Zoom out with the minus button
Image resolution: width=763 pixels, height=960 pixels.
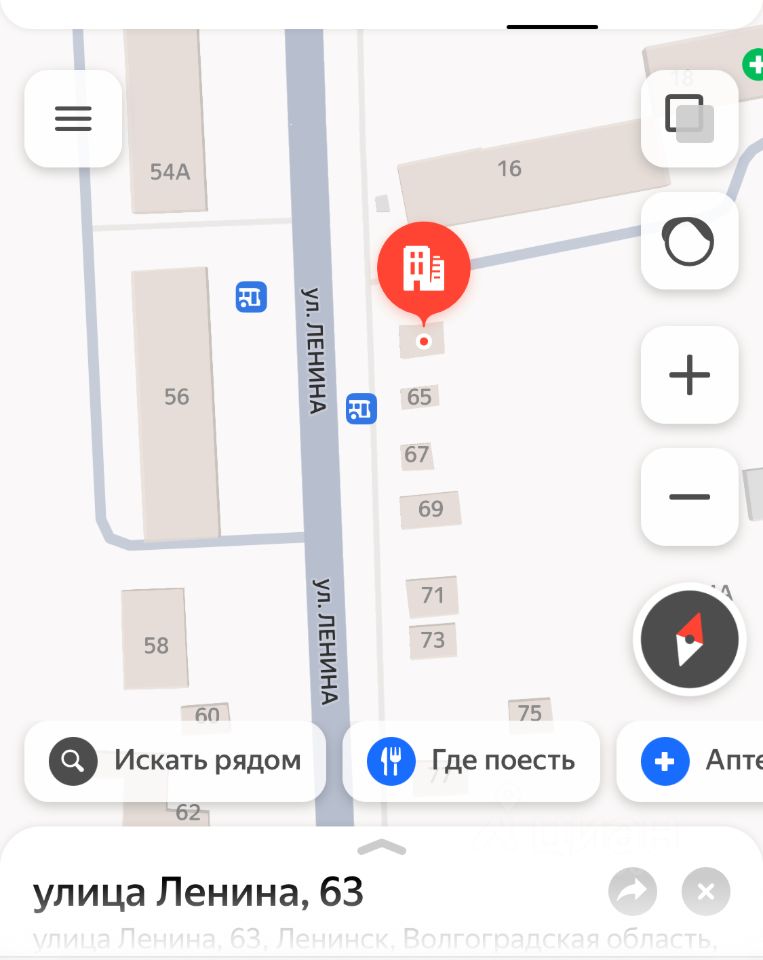[689, 496]
